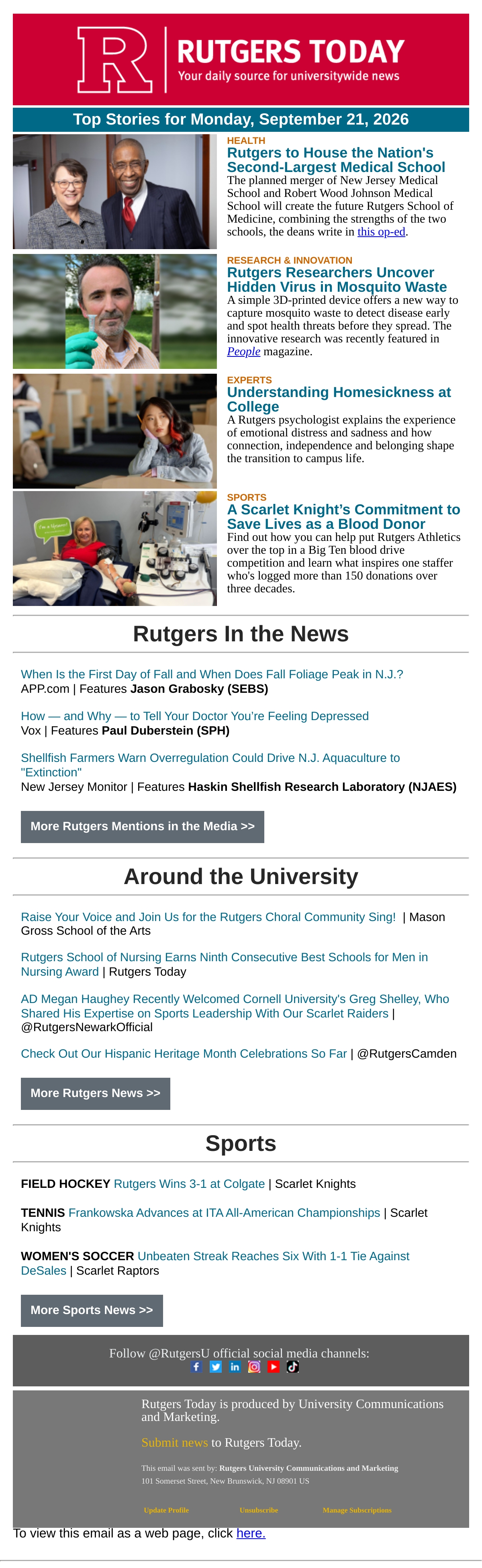
Task: Tap the Submit news link
Action: (175, 1443)
